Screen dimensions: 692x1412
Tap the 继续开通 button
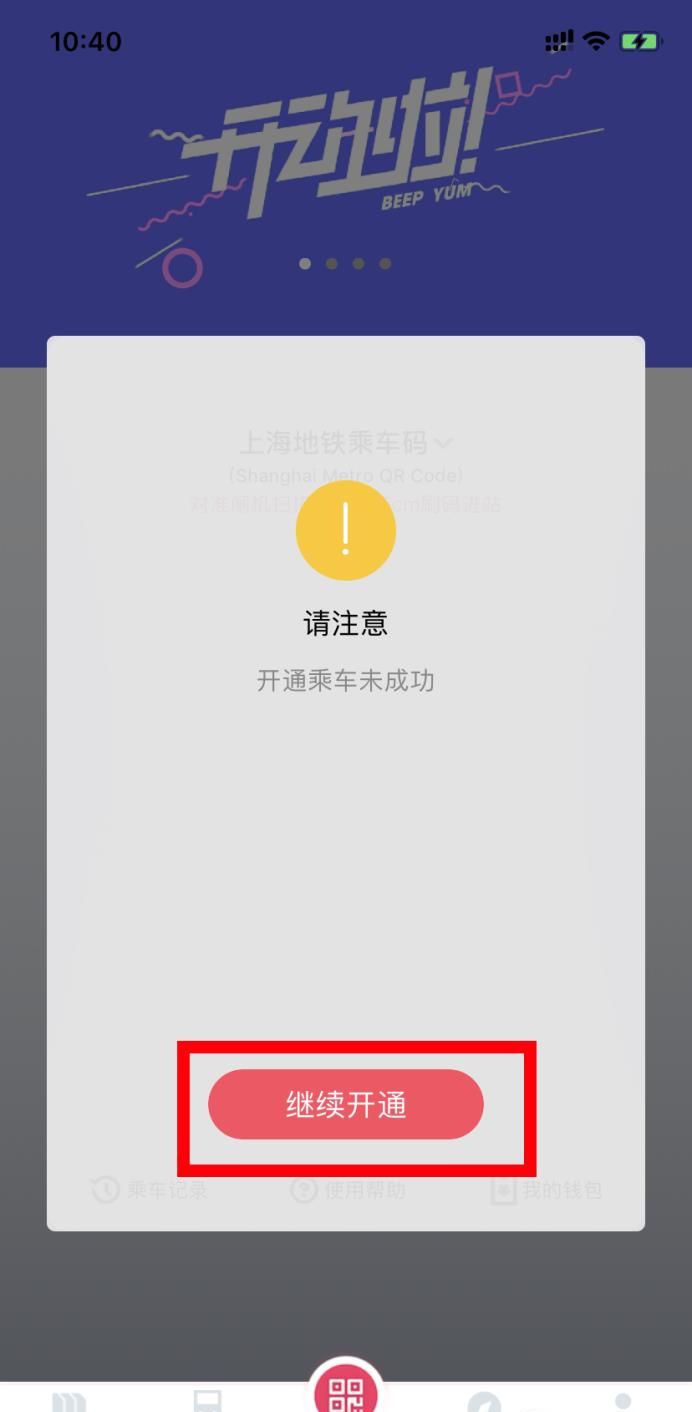(x=345, y=1105)
